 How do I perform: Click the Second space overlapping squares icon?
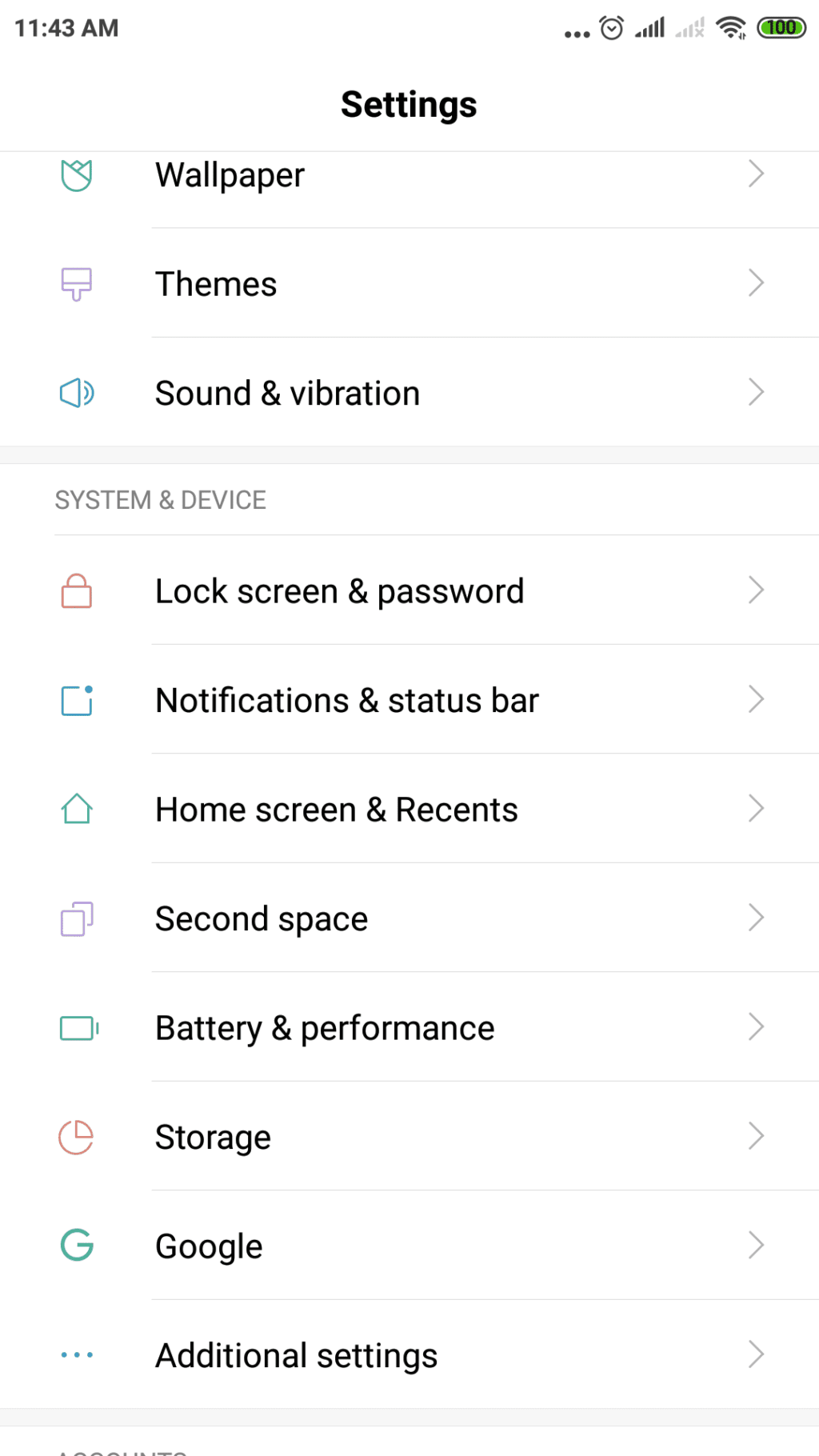[76, 918]
